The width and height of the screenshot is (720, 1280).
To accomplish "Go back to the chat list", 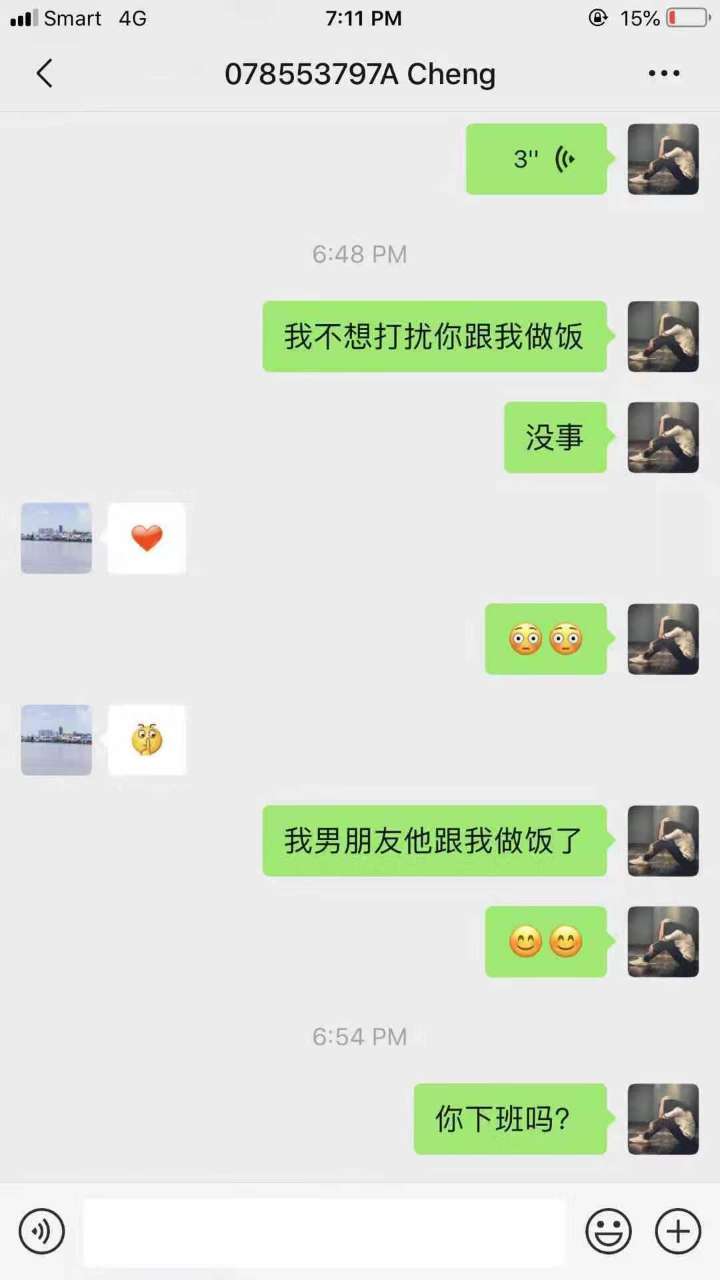I will tap(44, 74).
